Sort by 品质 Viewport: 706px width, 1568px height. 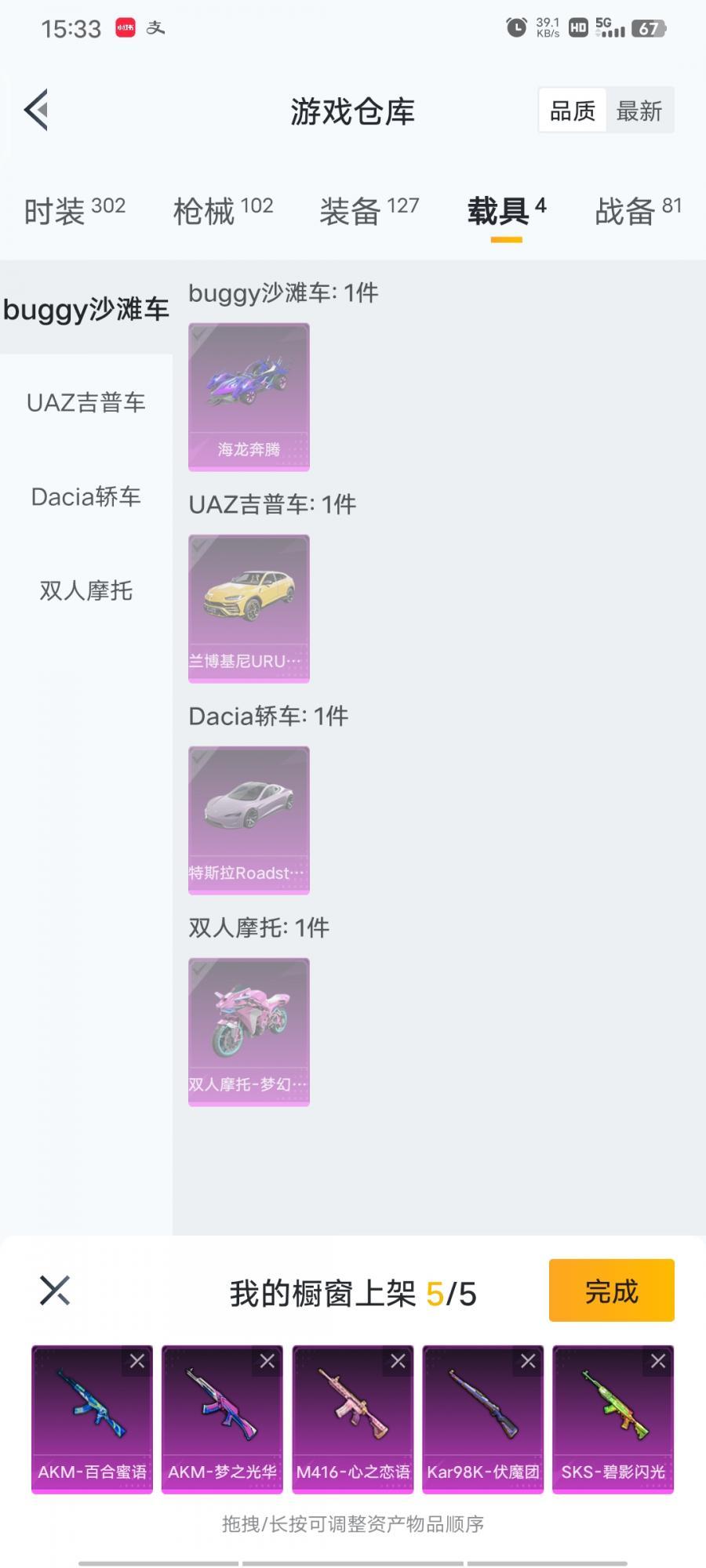(573, 111)
